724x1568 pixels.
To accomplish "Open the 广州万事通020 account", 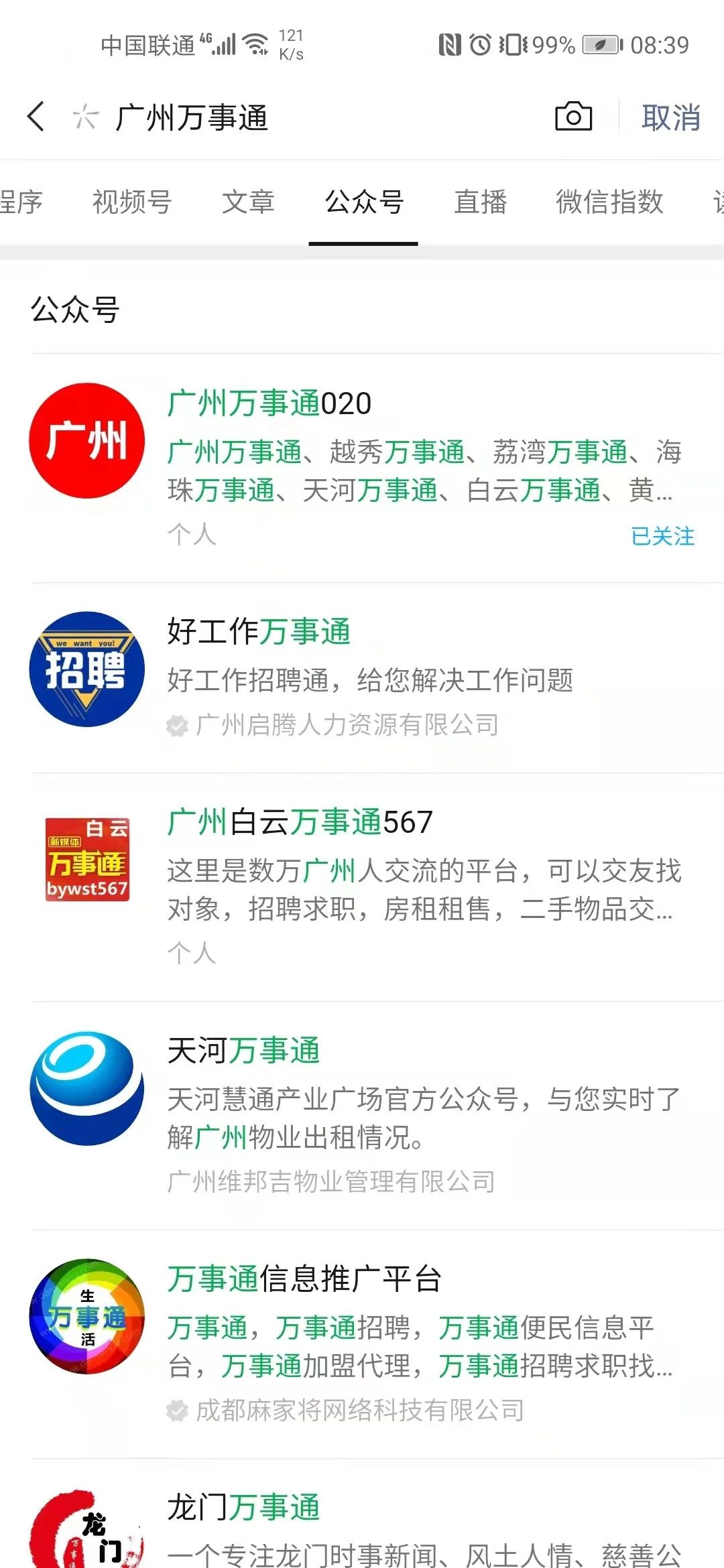I will click(x=362, y=468).
